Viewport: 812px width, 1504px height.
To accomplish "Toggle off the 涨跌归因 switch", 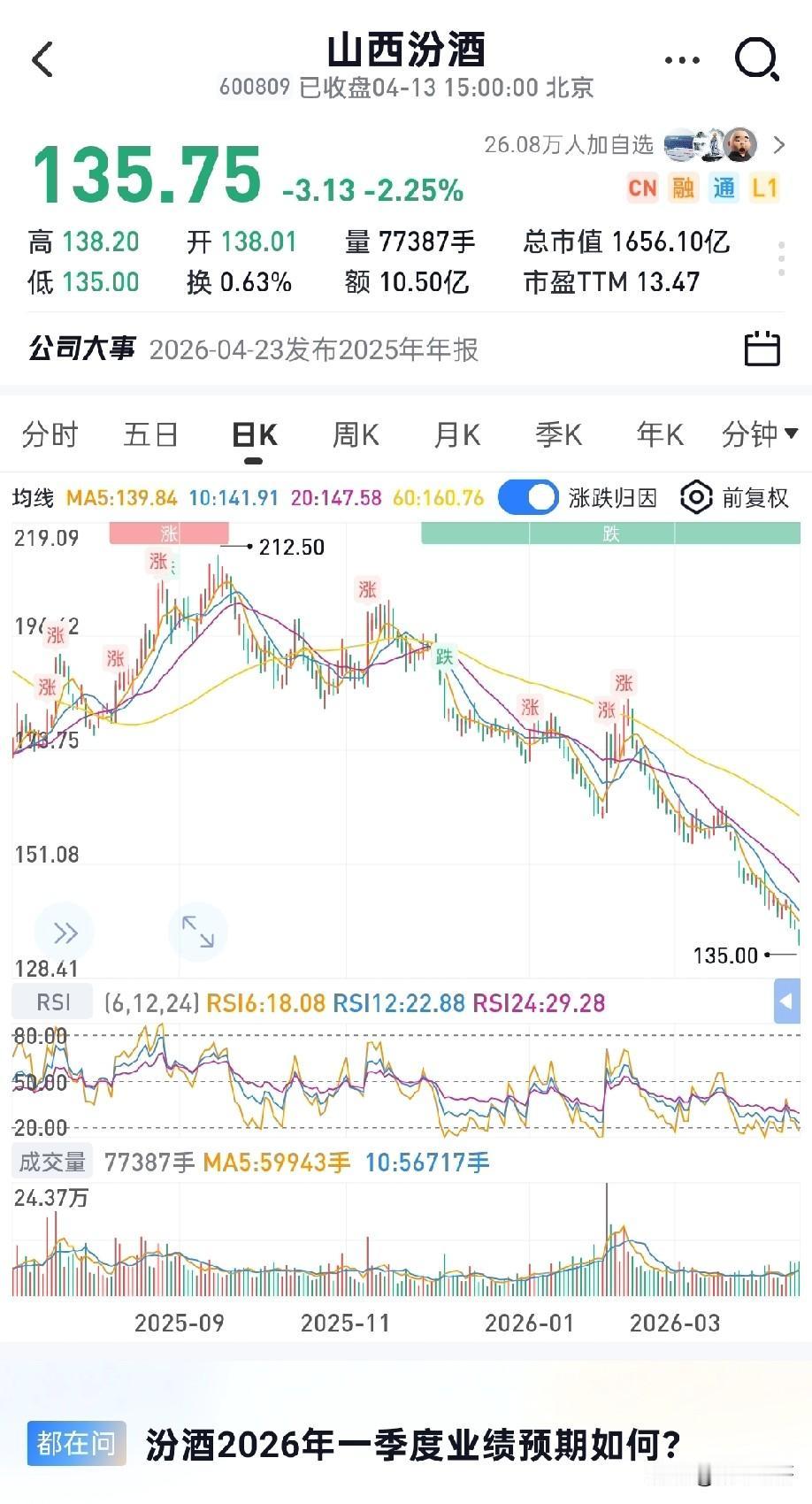I will point(527,498).
